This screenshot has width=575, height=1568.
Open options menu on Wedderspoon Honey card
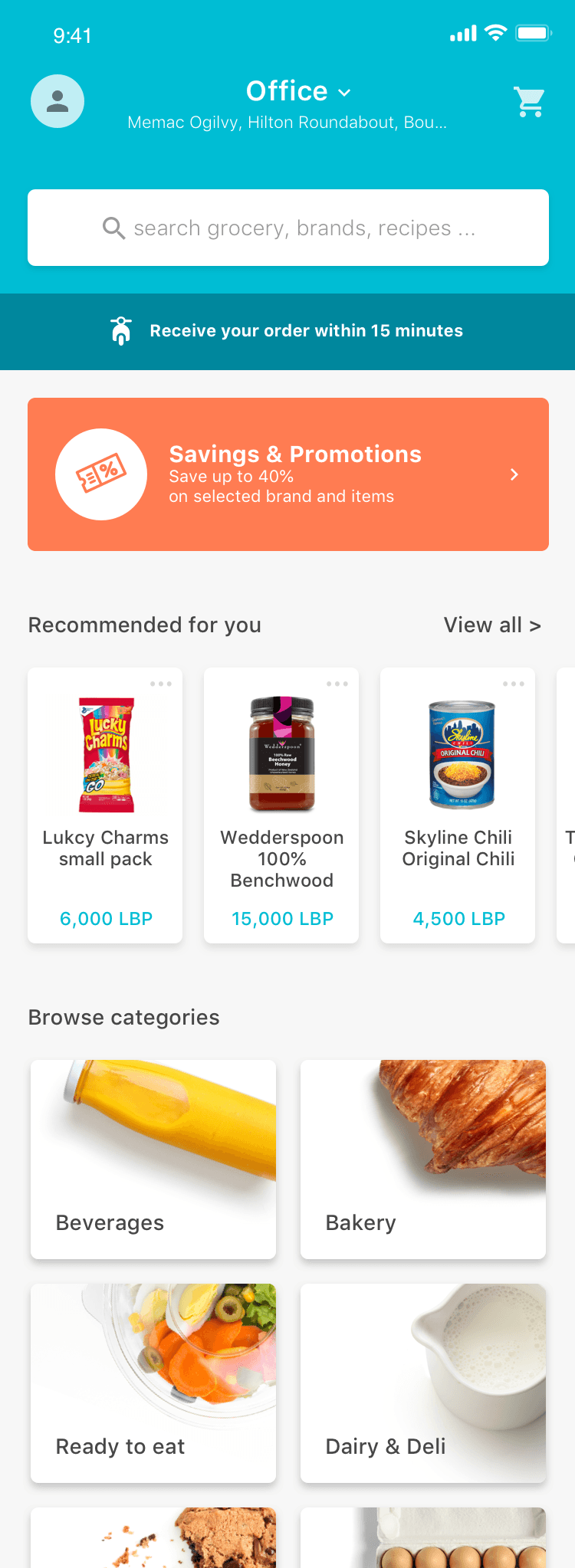click(337, 683)
